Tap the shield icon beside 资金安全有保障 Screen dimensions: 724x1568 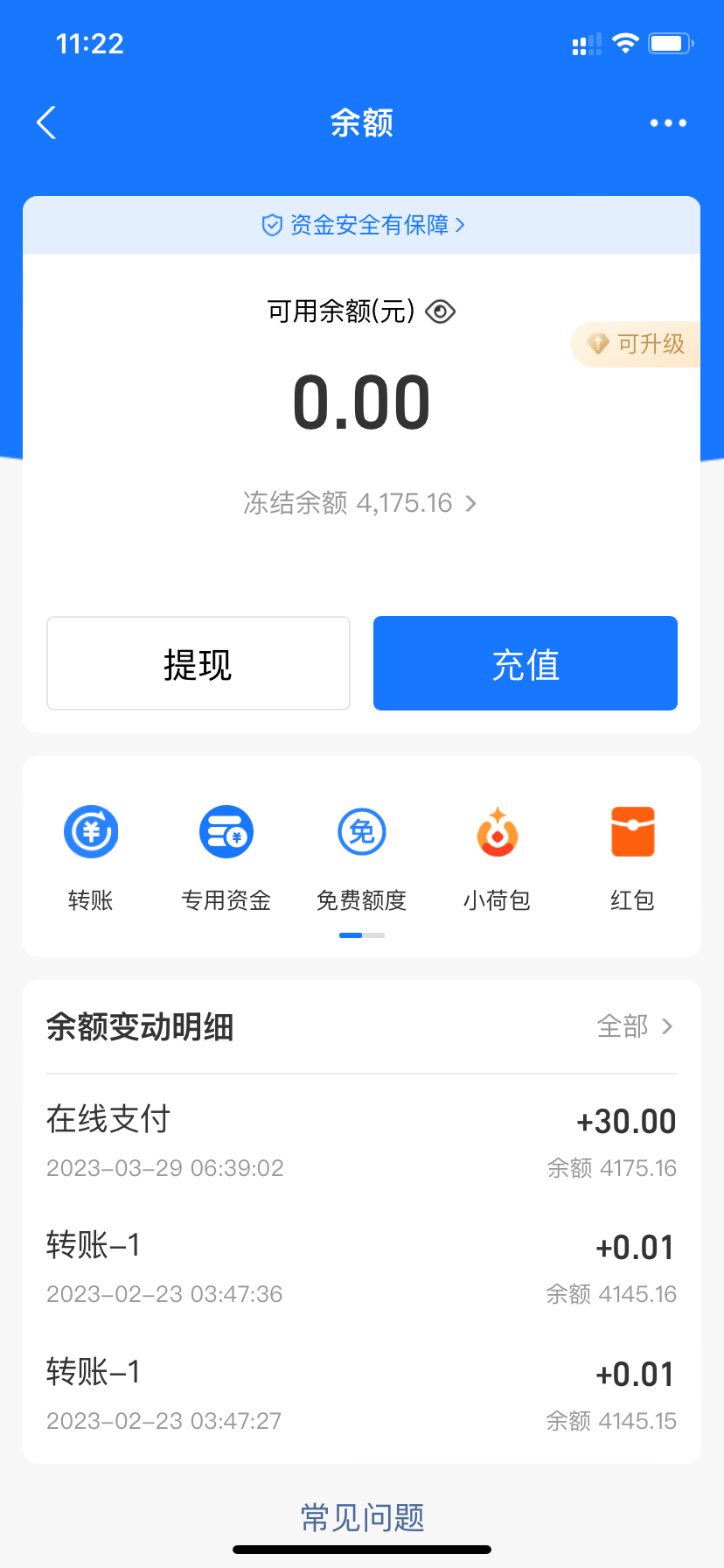click(x=271, y=225)
